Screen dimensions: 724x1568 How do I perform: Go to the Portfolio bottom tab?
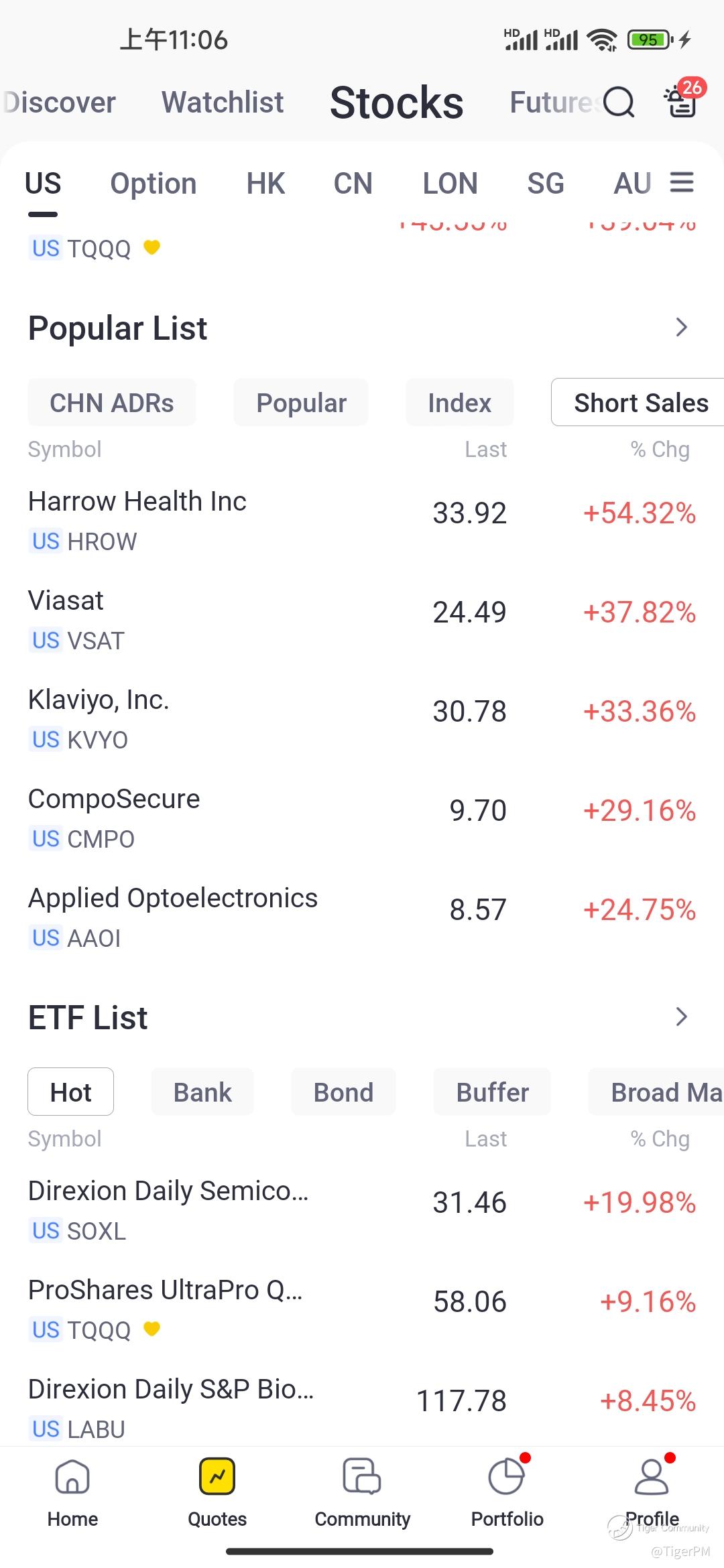507,1494
